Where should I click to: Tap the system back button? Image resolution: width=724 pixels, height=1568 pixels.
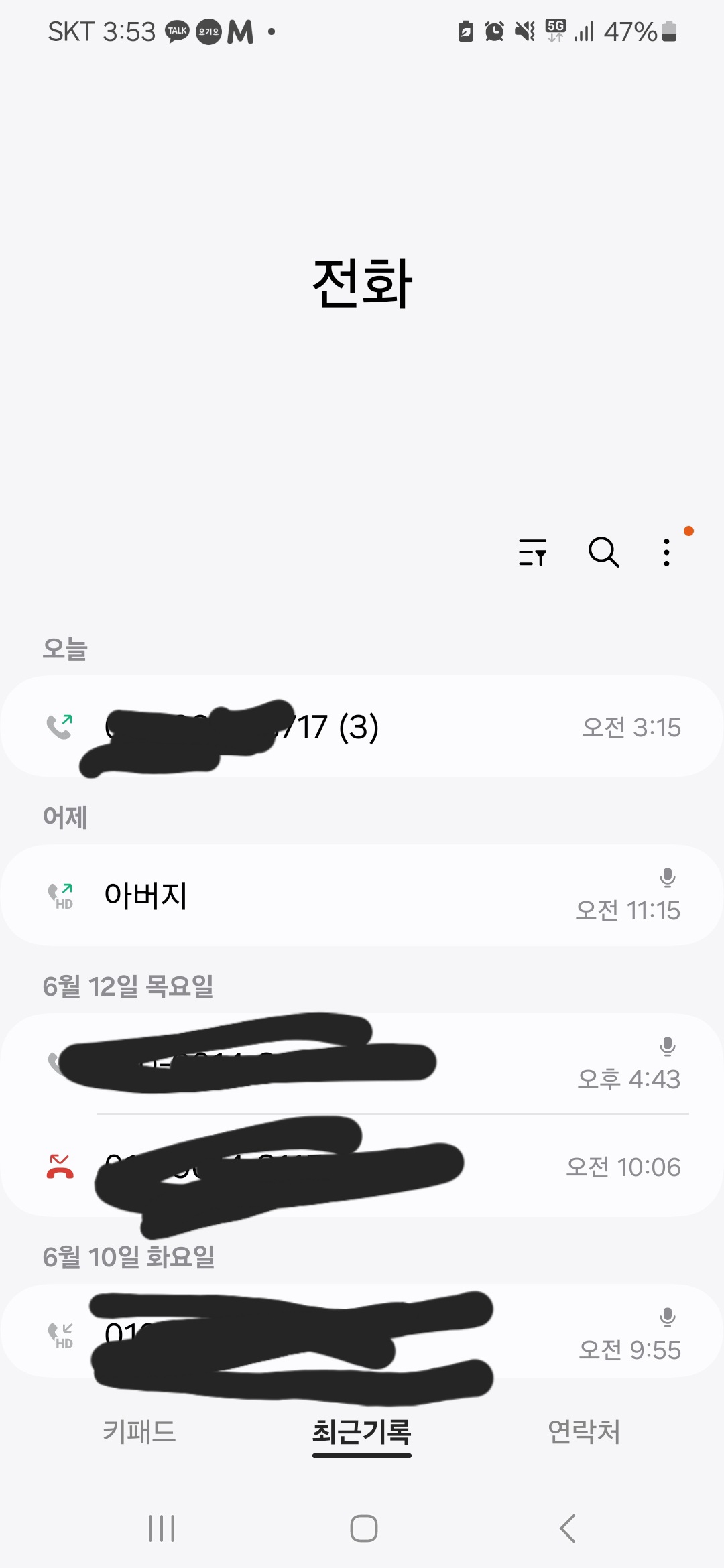tap(568, 1528)
